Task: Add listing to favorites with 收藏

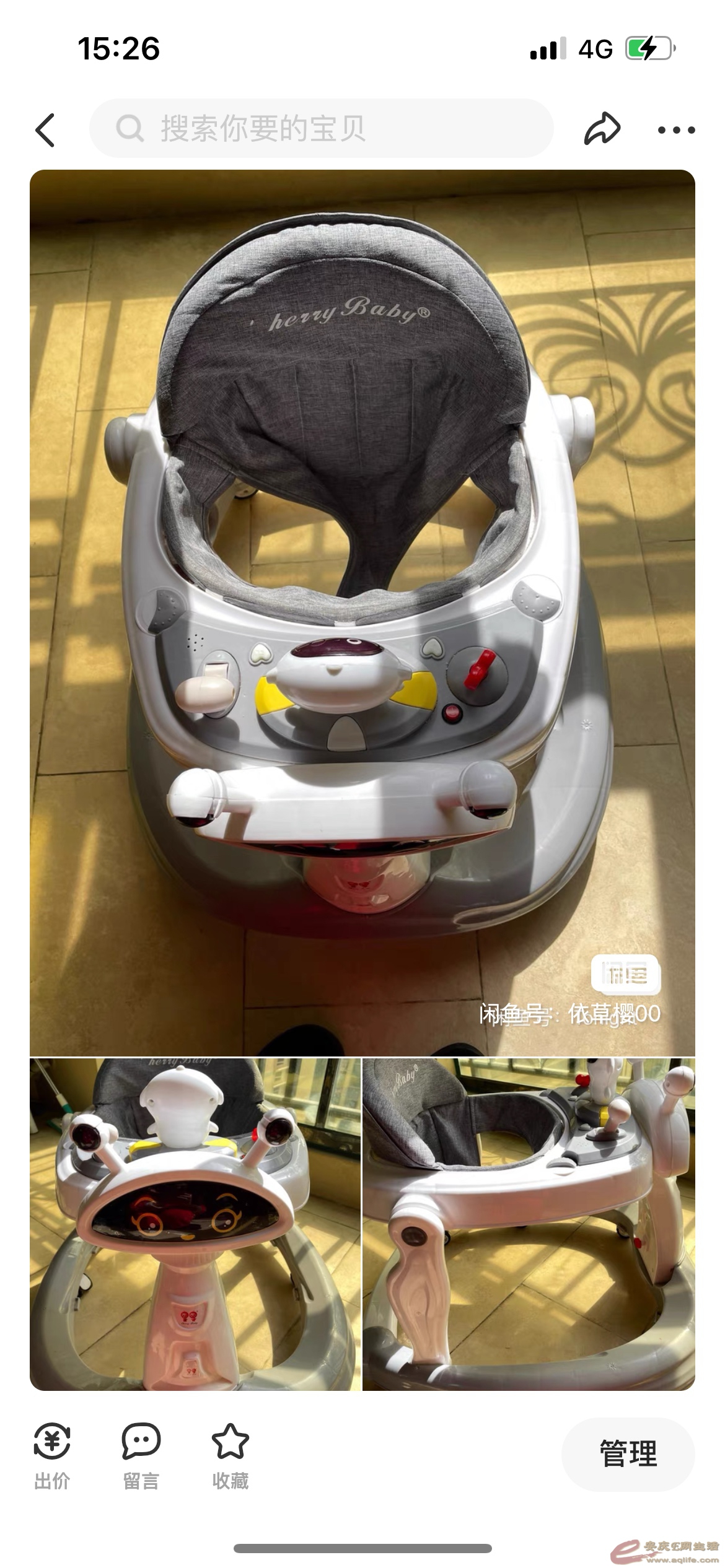Action: 230,1457
